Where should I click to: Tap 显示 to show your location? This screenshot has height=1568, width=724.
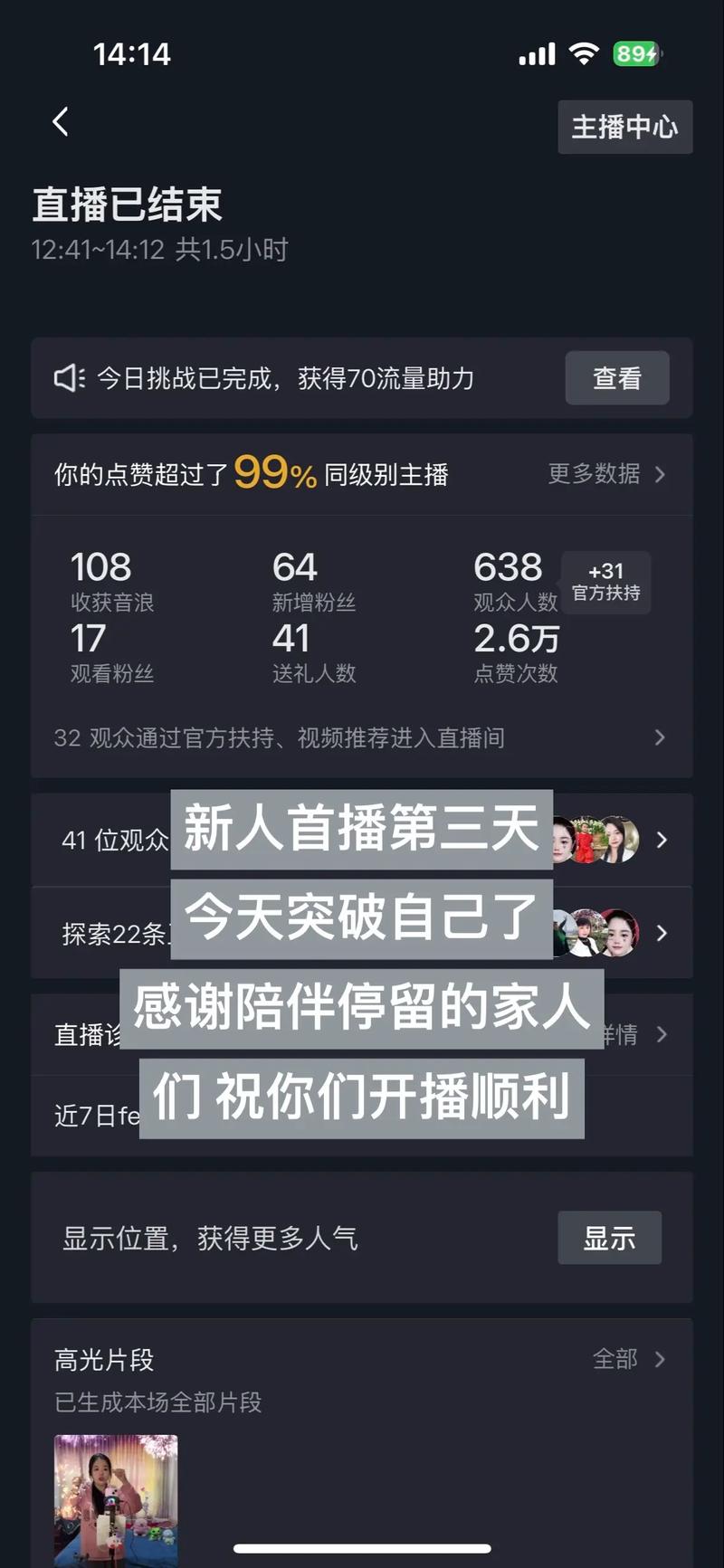pos(609,1238)
